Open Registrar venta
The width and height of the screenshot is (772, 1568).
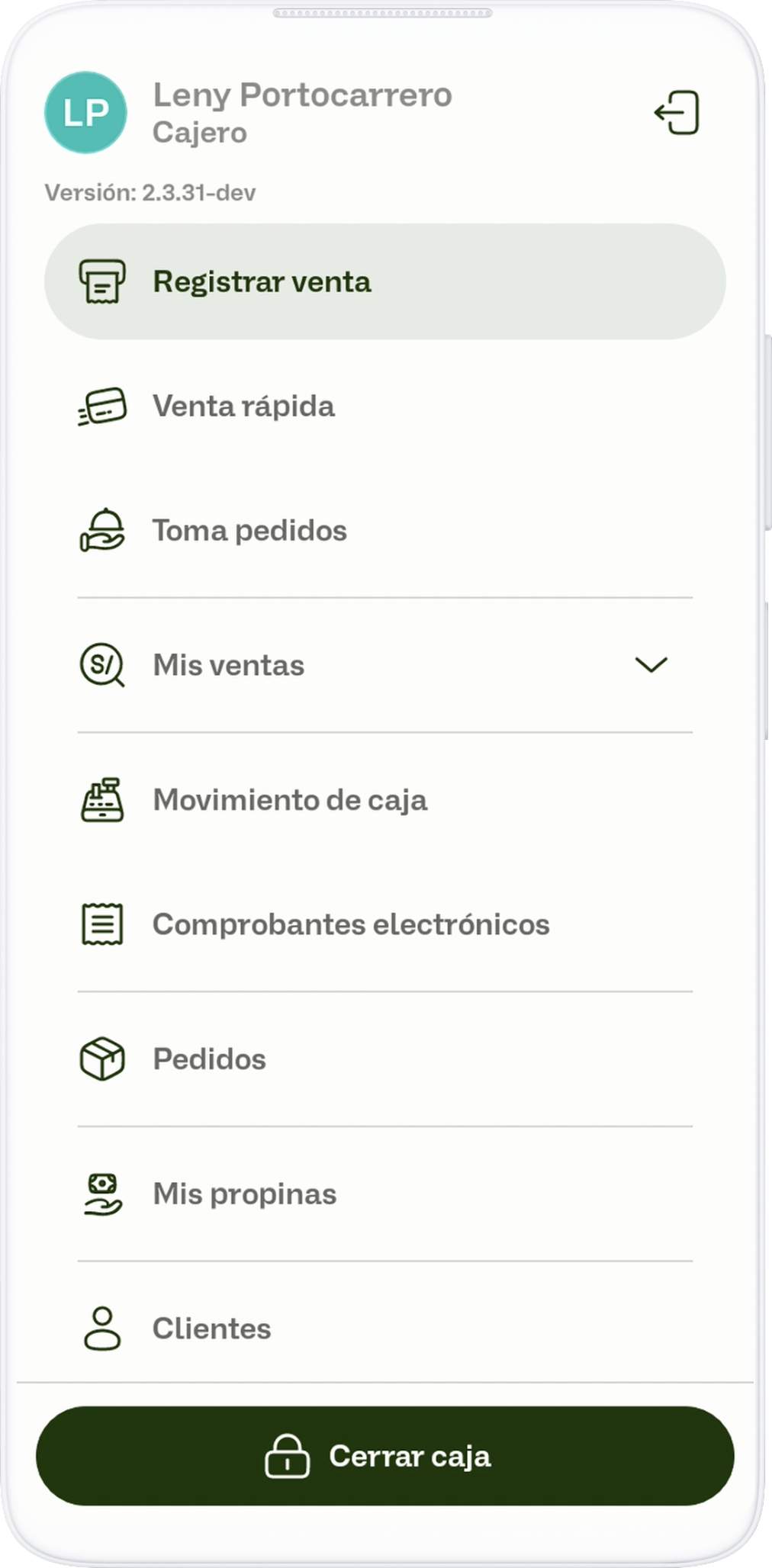click(x=385, y=281)
